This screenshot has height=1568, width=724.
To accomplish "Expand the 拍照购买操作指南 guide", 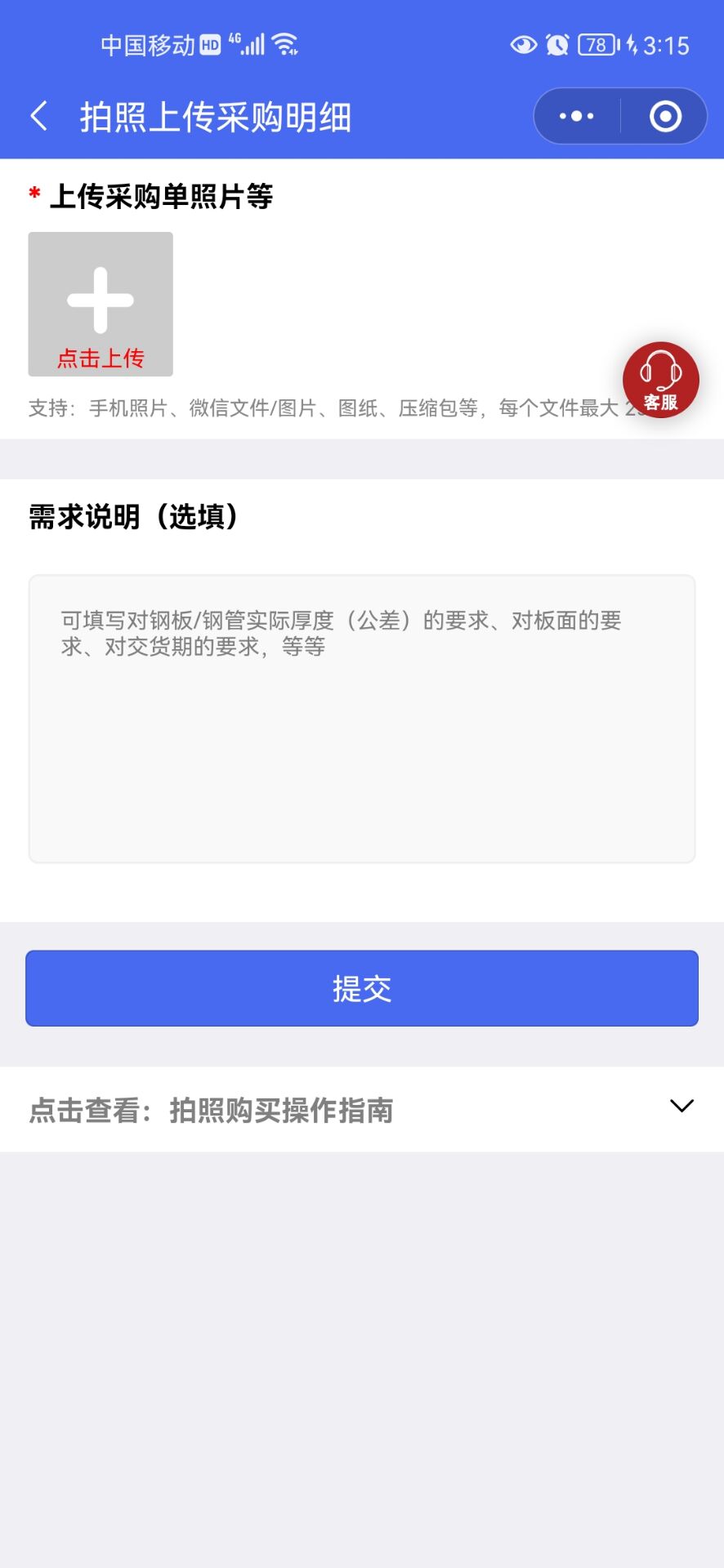I will 362,1109.
